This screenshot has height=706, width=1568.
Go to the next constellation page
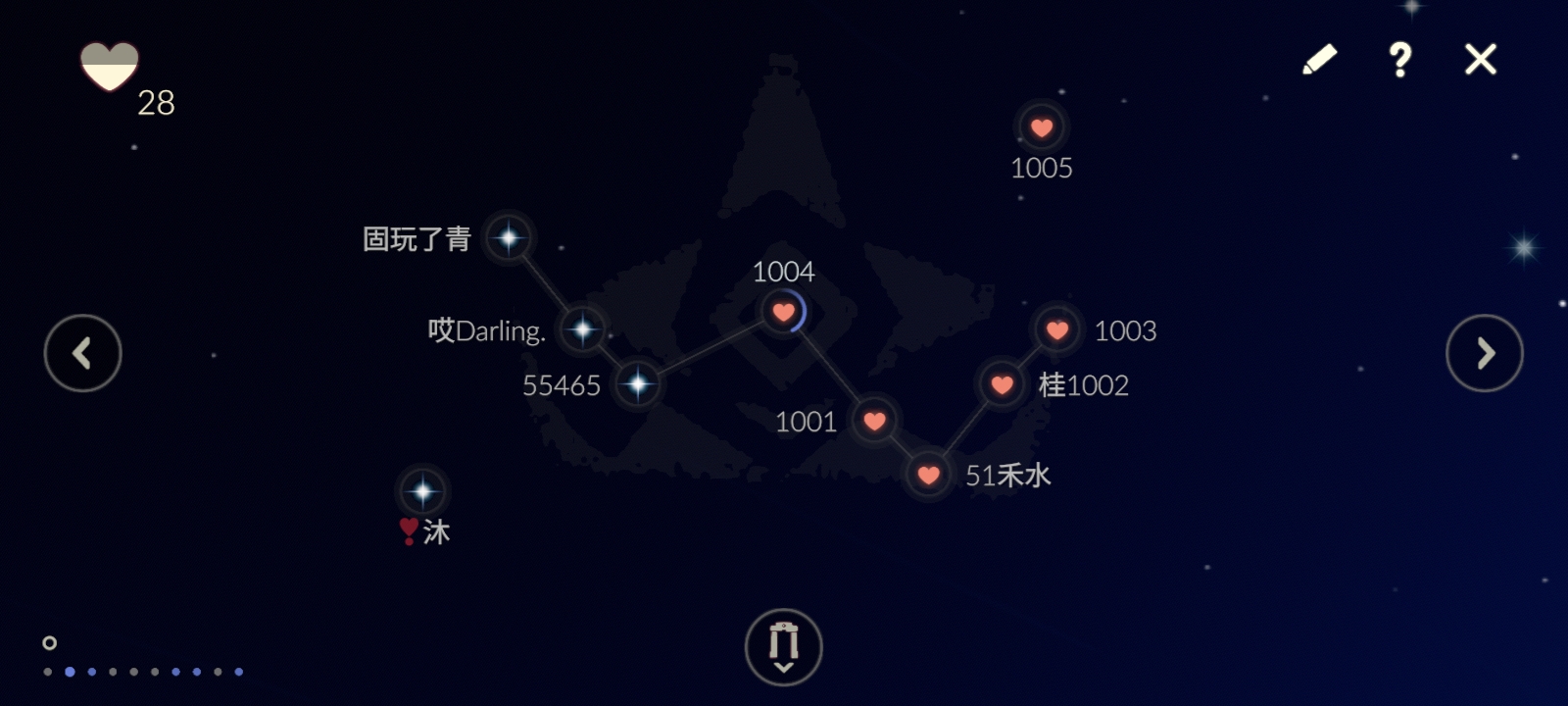point(1485,353)
